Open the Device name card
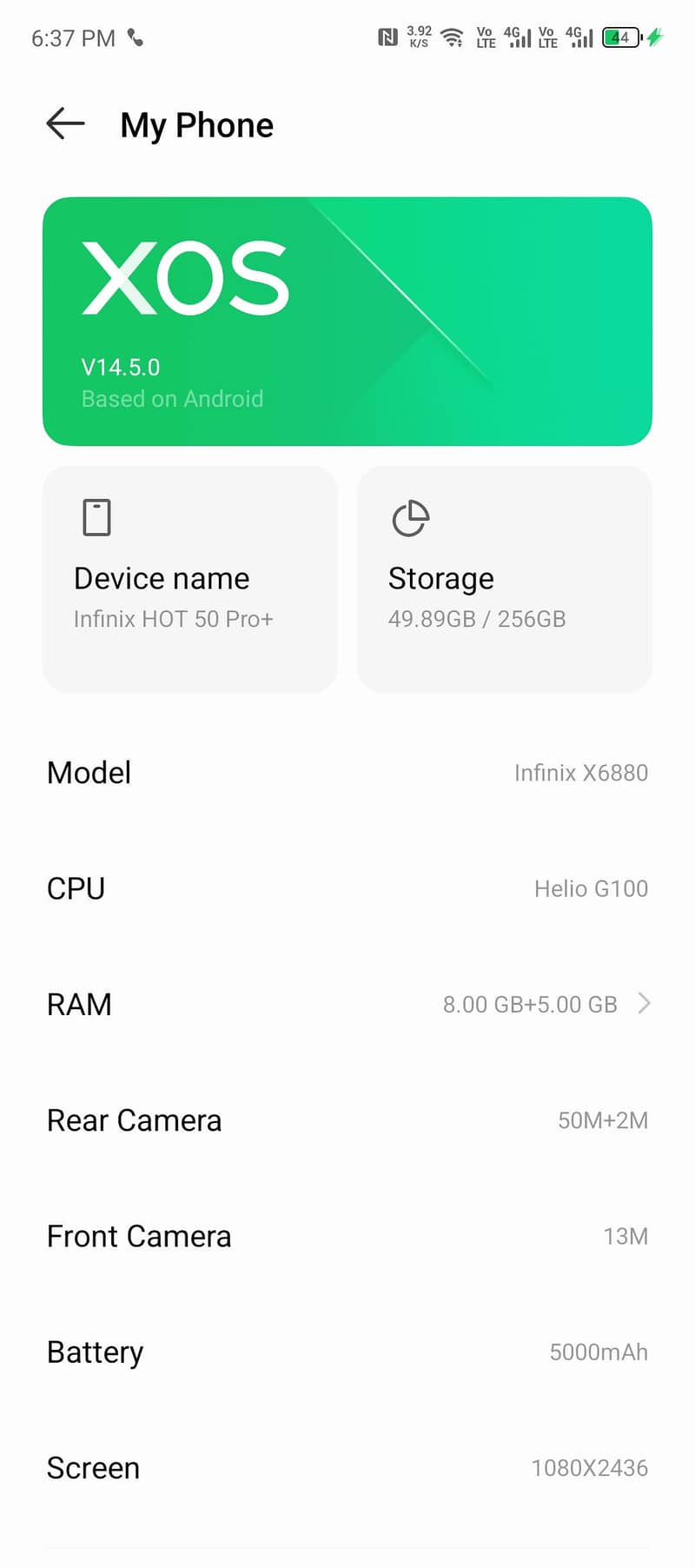This screenshot has width=695, height=1568. 190,580
